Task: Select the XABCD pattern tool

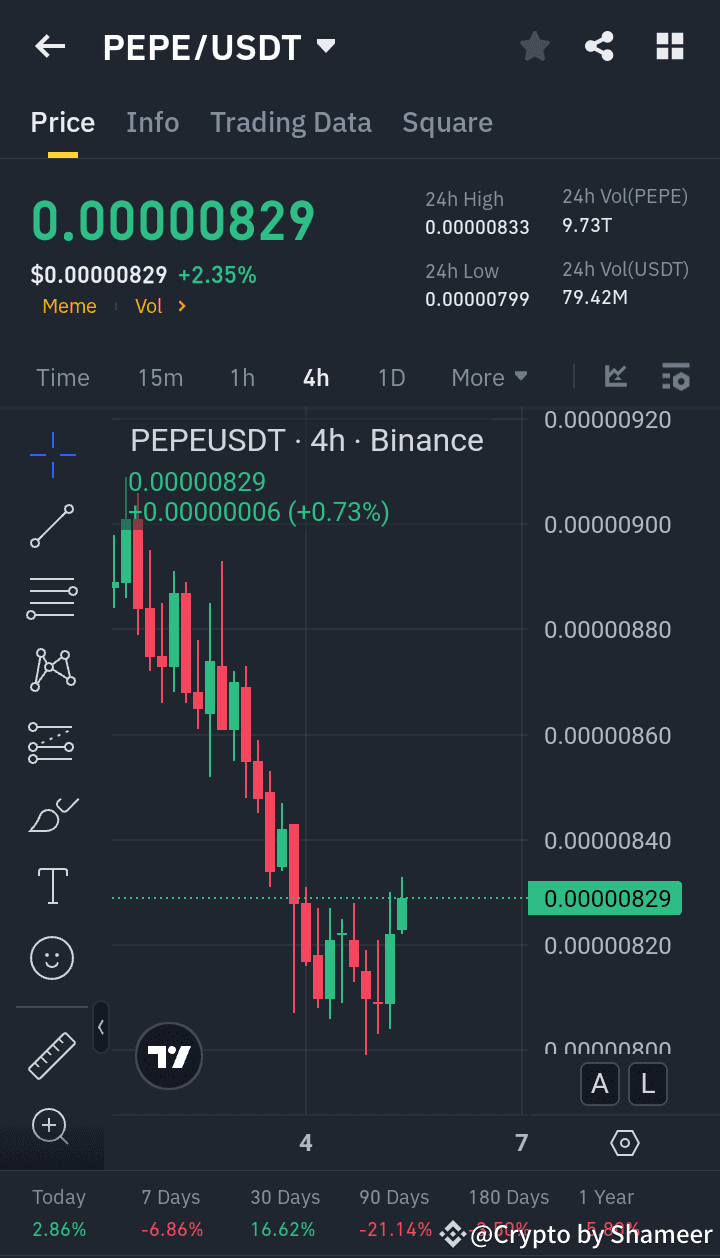Action: pyautogui.click(x=52, y=670)
